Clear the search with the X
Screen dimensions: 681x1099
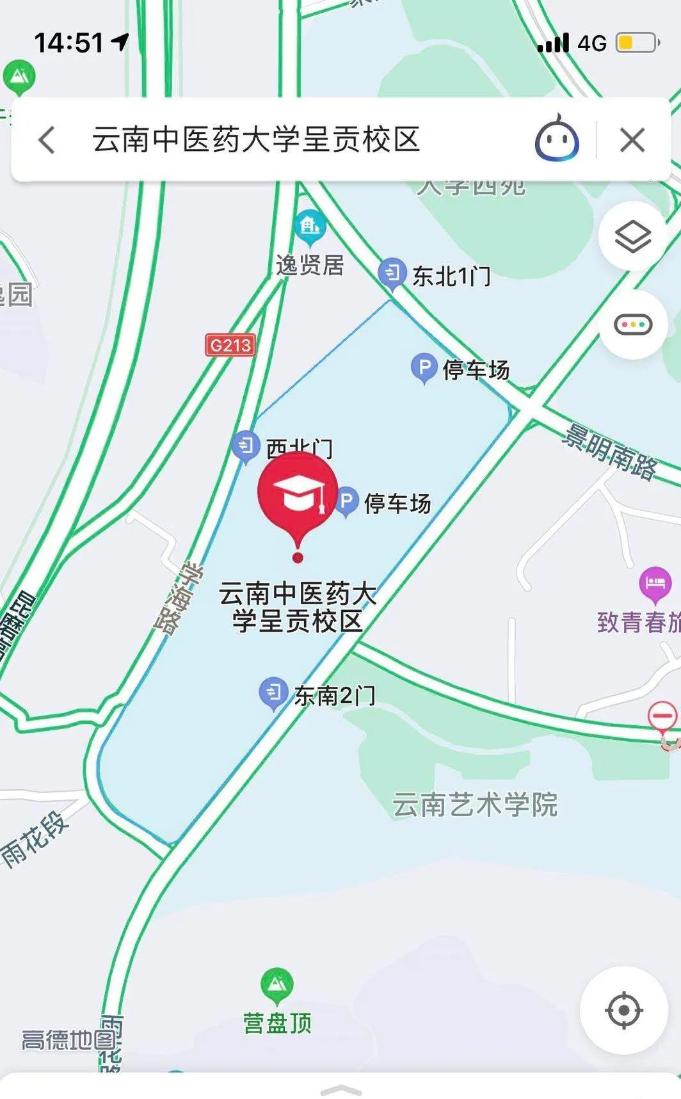pyautogui.click(x=632, y=140)
